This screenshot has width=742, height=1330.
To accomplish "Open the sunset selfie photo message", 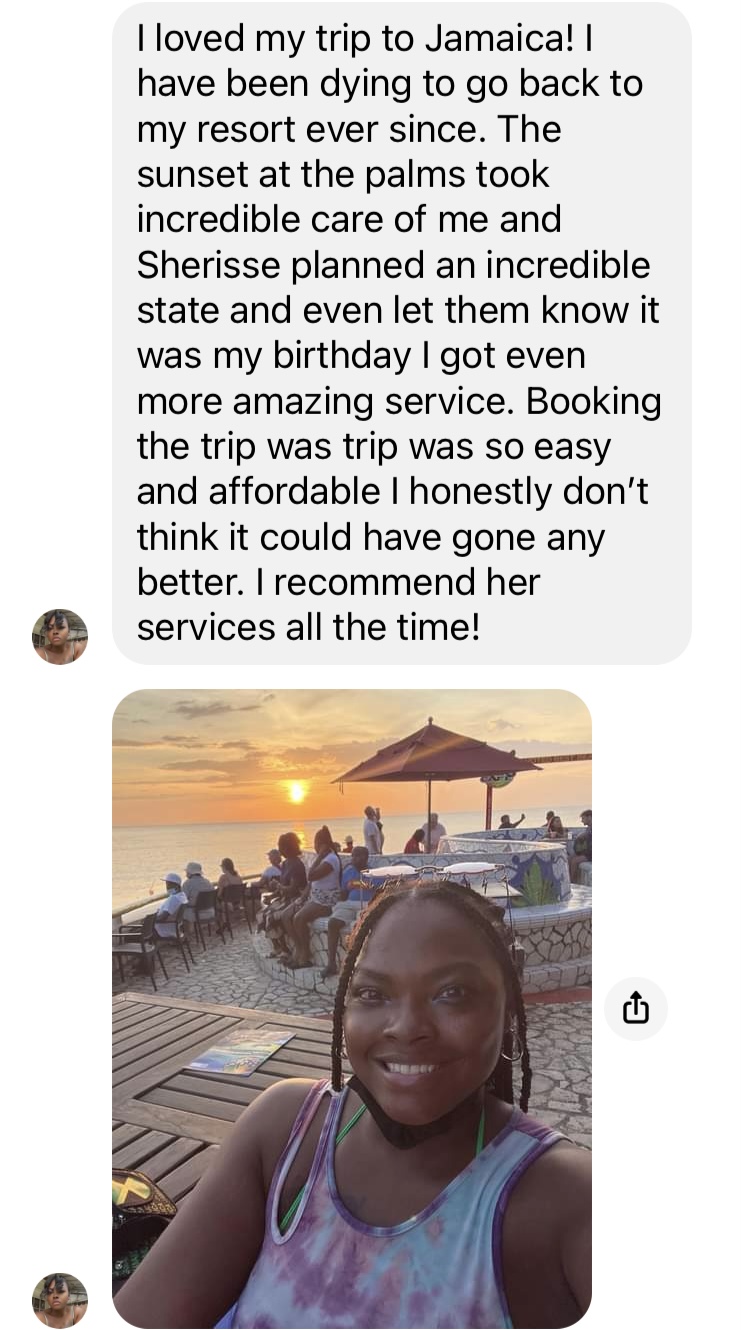I will pos(351,1008).
